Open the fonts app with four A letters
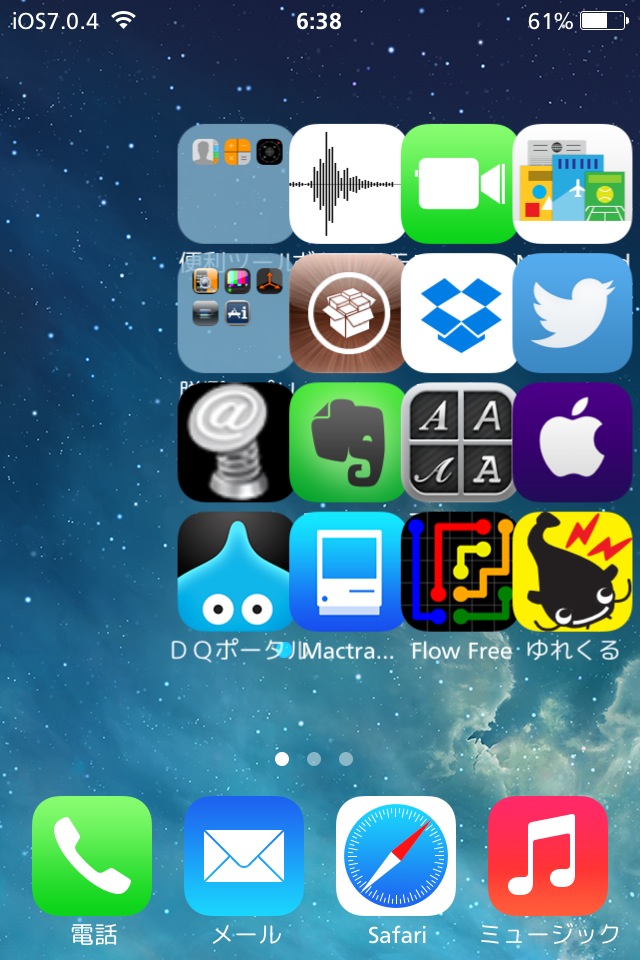 click(x=460, y=441)
